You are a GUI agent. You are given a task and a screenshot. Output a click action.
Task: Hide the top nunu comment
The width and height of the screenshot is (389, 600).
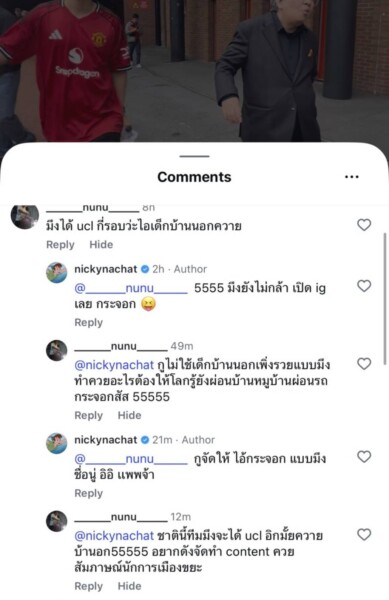101,245
